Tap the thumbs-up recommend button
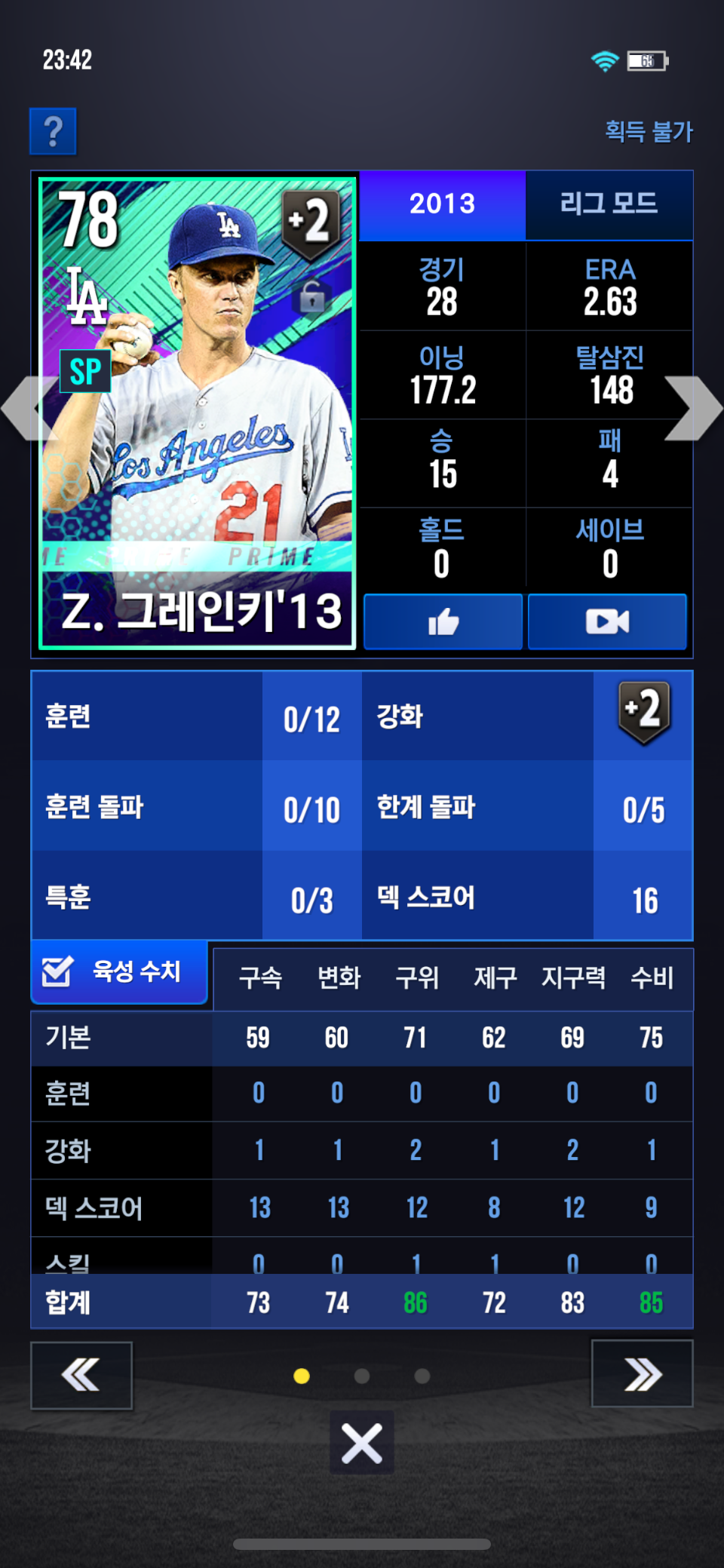This screenshot has height=1568, width=724. pyautogui.click(x=443, y=621)
